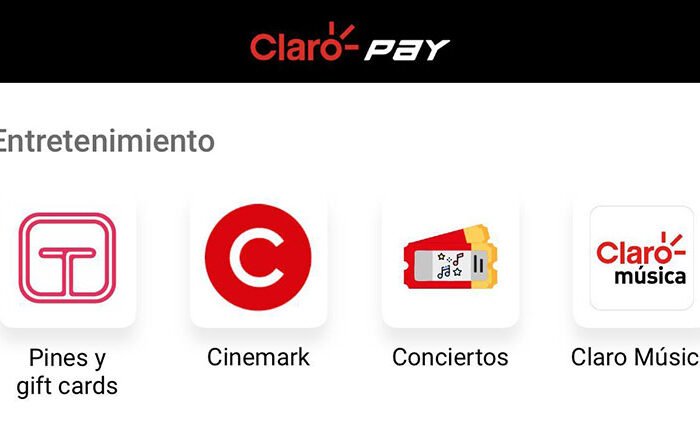Viewport: 700px width, 440px height.
Task: Open Pines y gift cards
Action: (67, 258)
